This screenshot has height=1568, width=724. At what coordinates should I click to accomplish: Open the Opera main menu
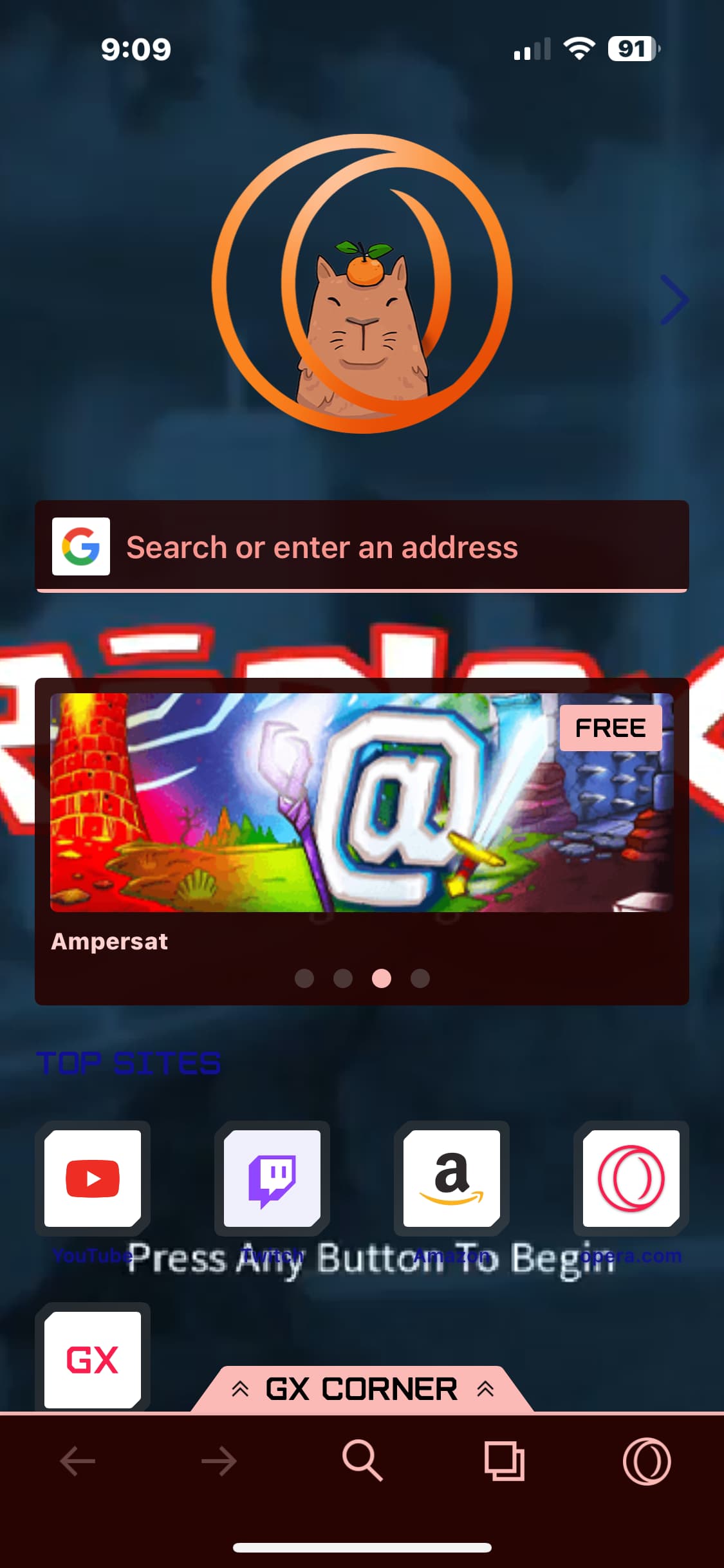(x=647, y=1461)
